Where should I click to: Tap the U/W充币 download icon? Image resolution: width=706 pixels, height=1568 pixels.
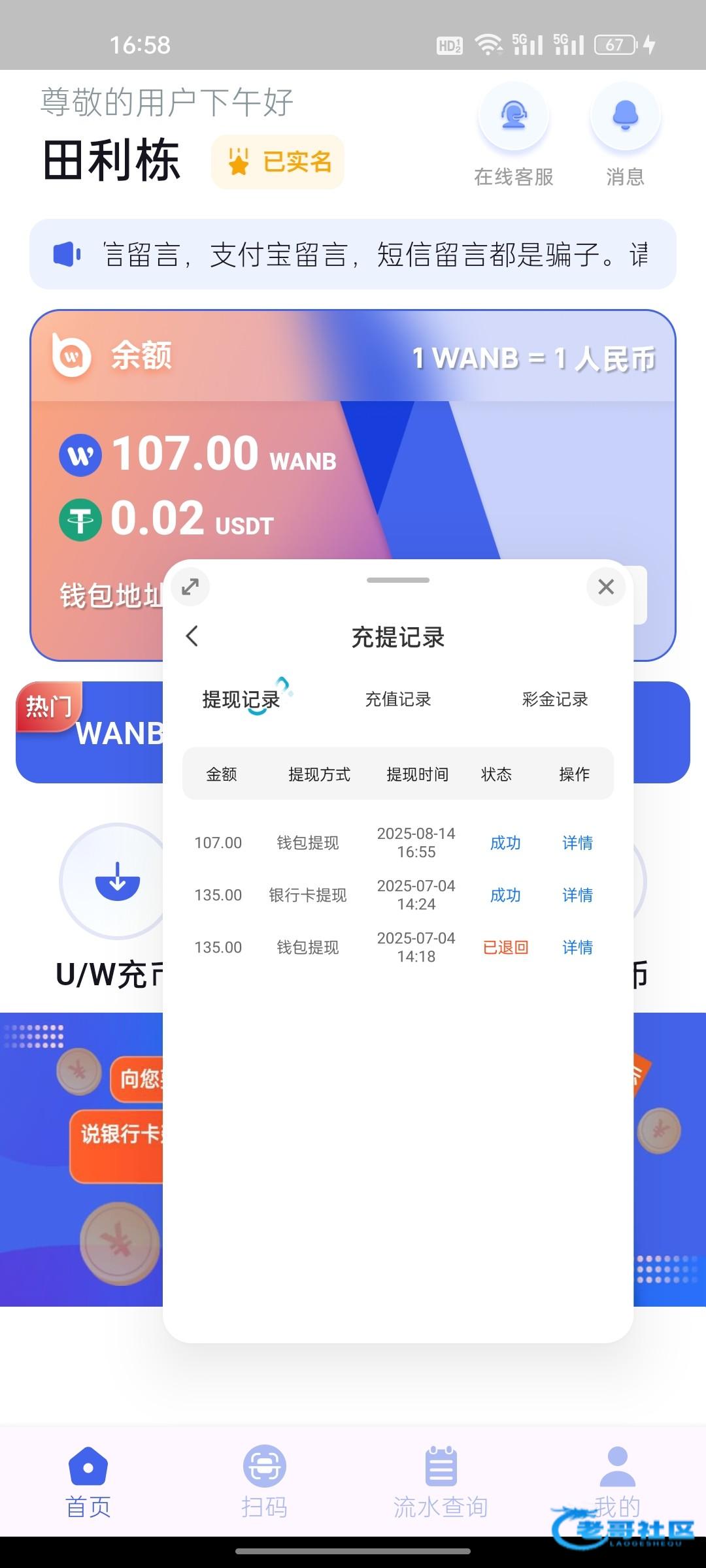tap(116, 881)
